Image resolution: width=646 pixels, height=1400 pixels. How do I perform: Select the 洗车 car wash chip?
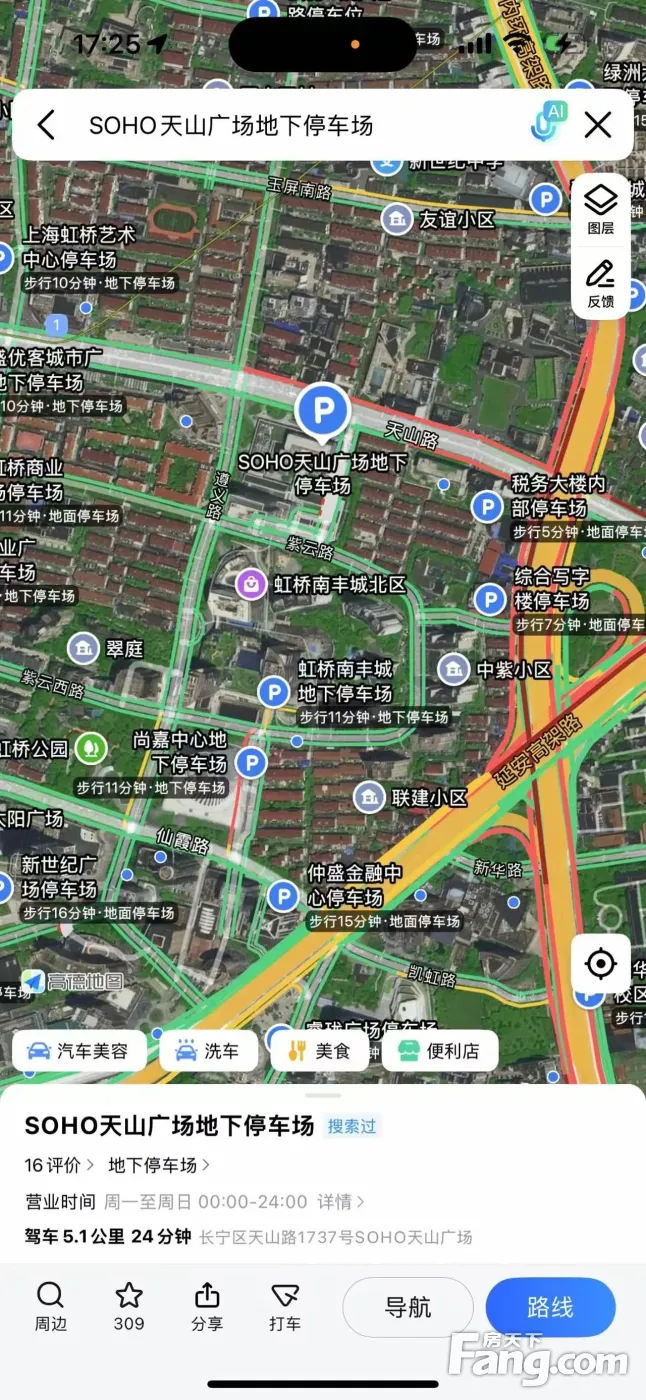click(x=208, y=1051)
